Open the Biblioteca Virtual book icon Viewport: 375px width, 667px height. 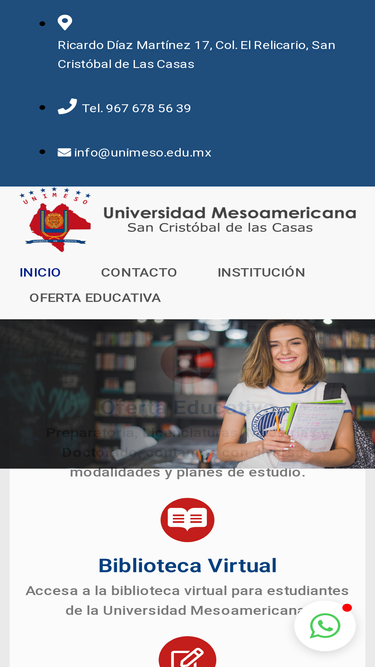click(x=188, y=519)
